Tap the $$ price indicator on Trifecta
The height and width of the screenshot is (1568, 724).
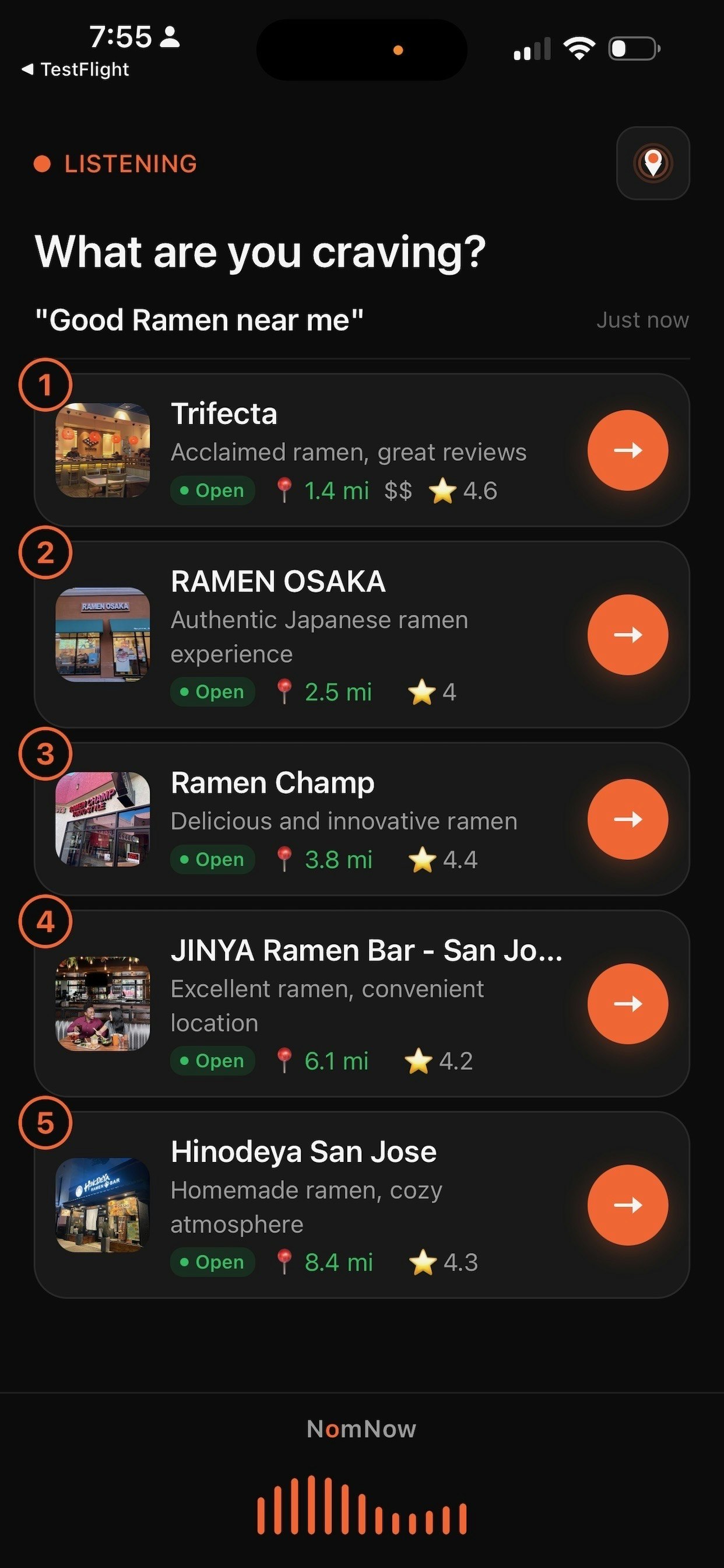pyautogui.click(x=398, y=490)
